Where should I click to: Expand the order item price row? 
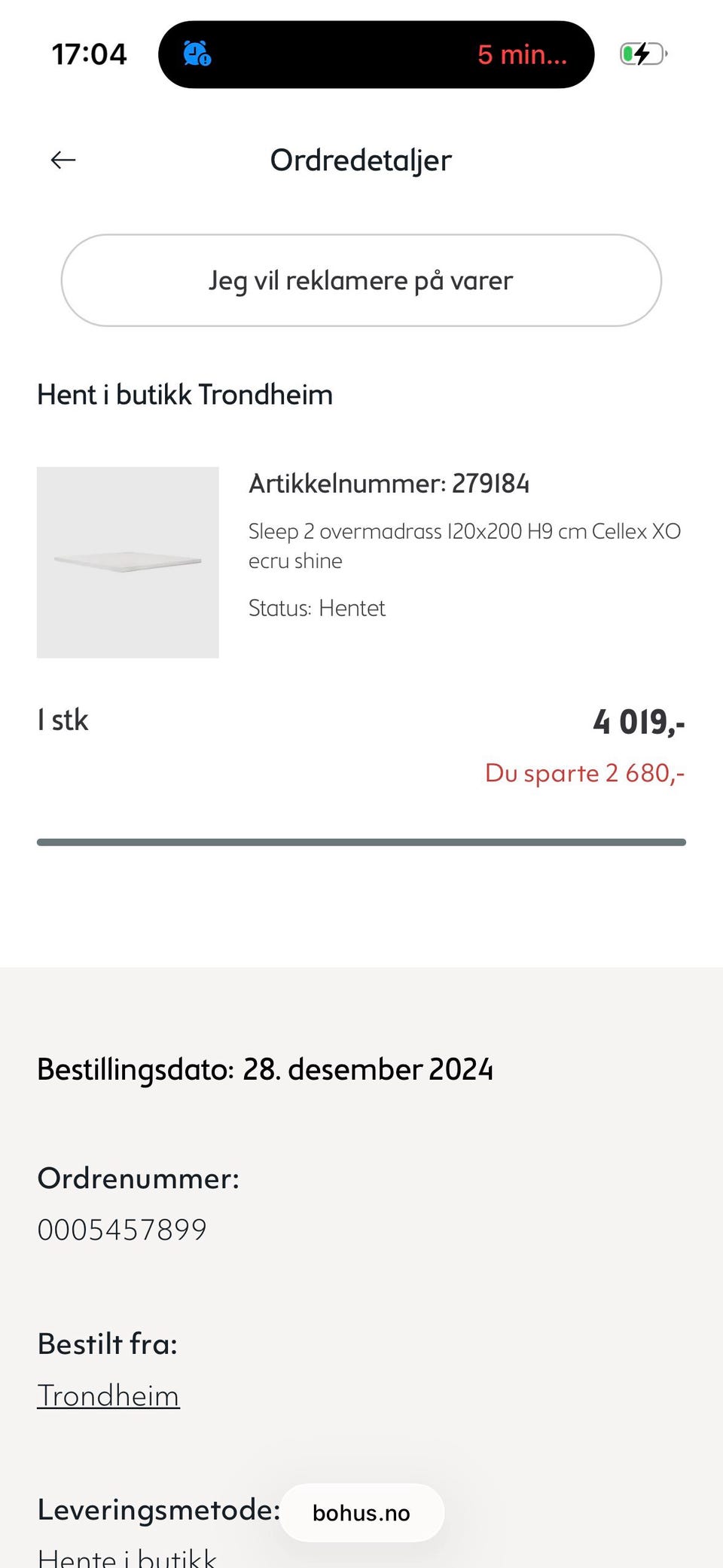coord(361,720)
